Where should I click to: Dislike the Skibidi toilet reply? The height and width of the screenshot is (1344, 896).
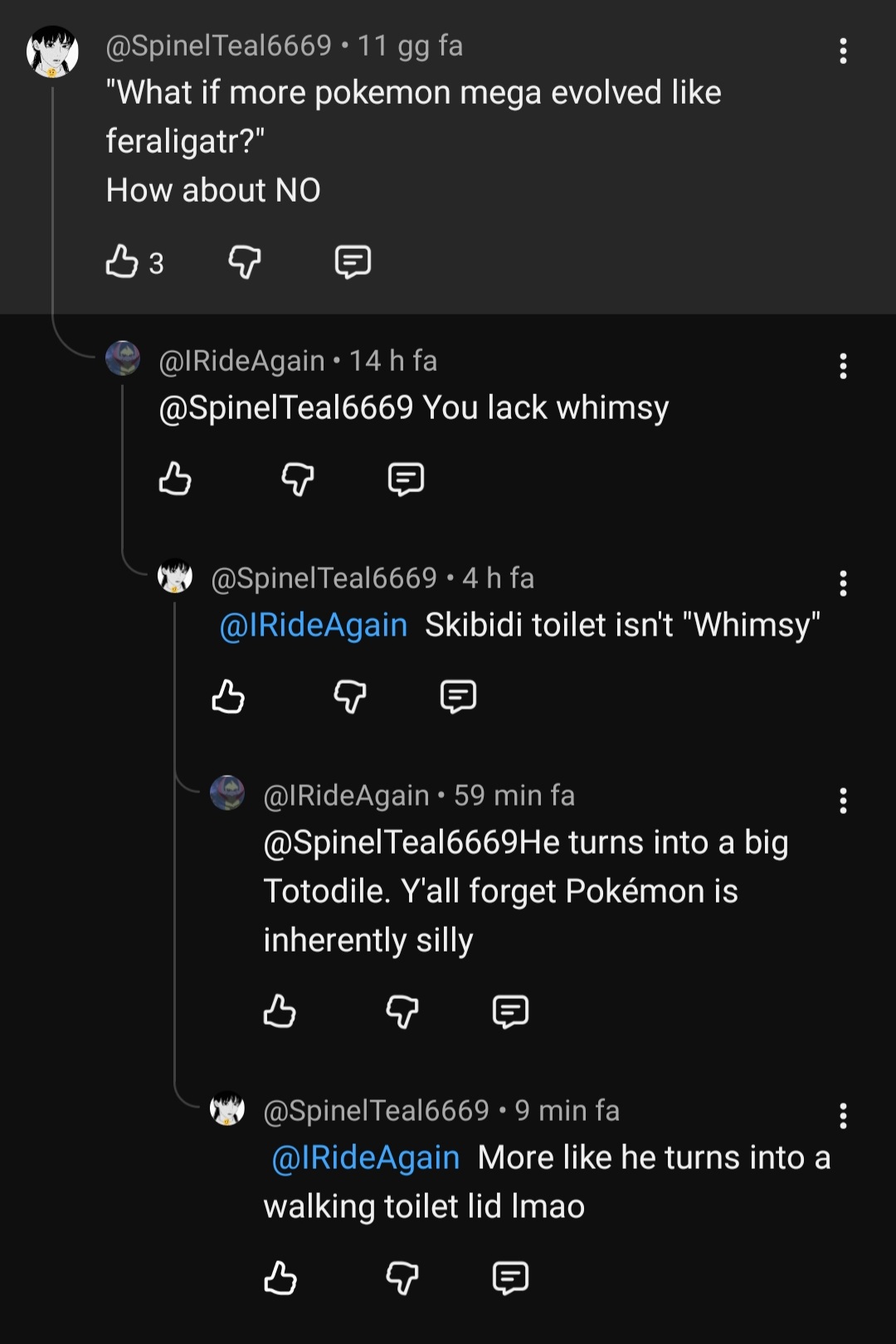(x=350, y=697)
